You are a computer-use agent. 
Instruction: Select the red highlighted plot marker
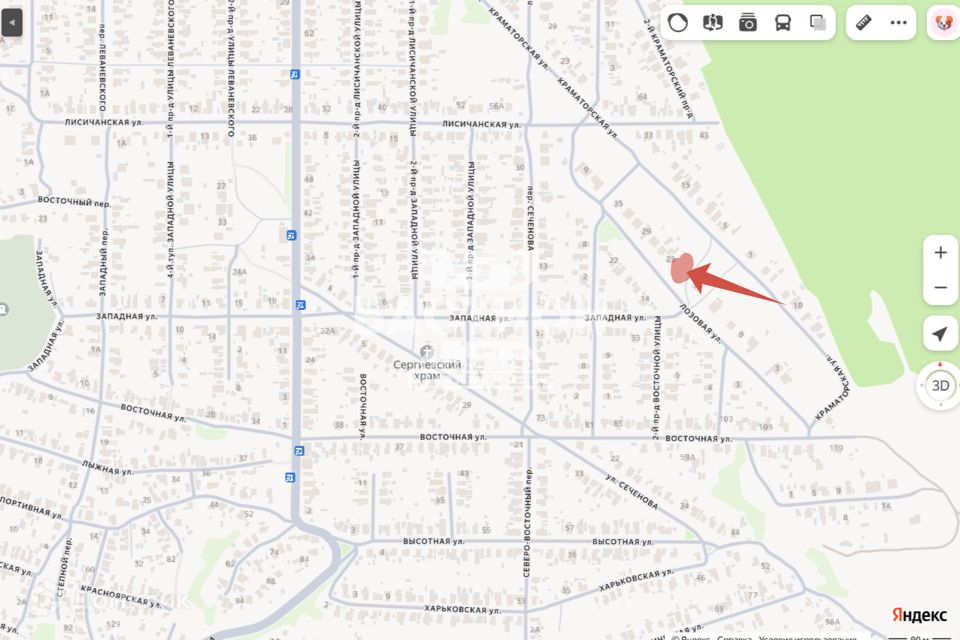click(682, 268)
